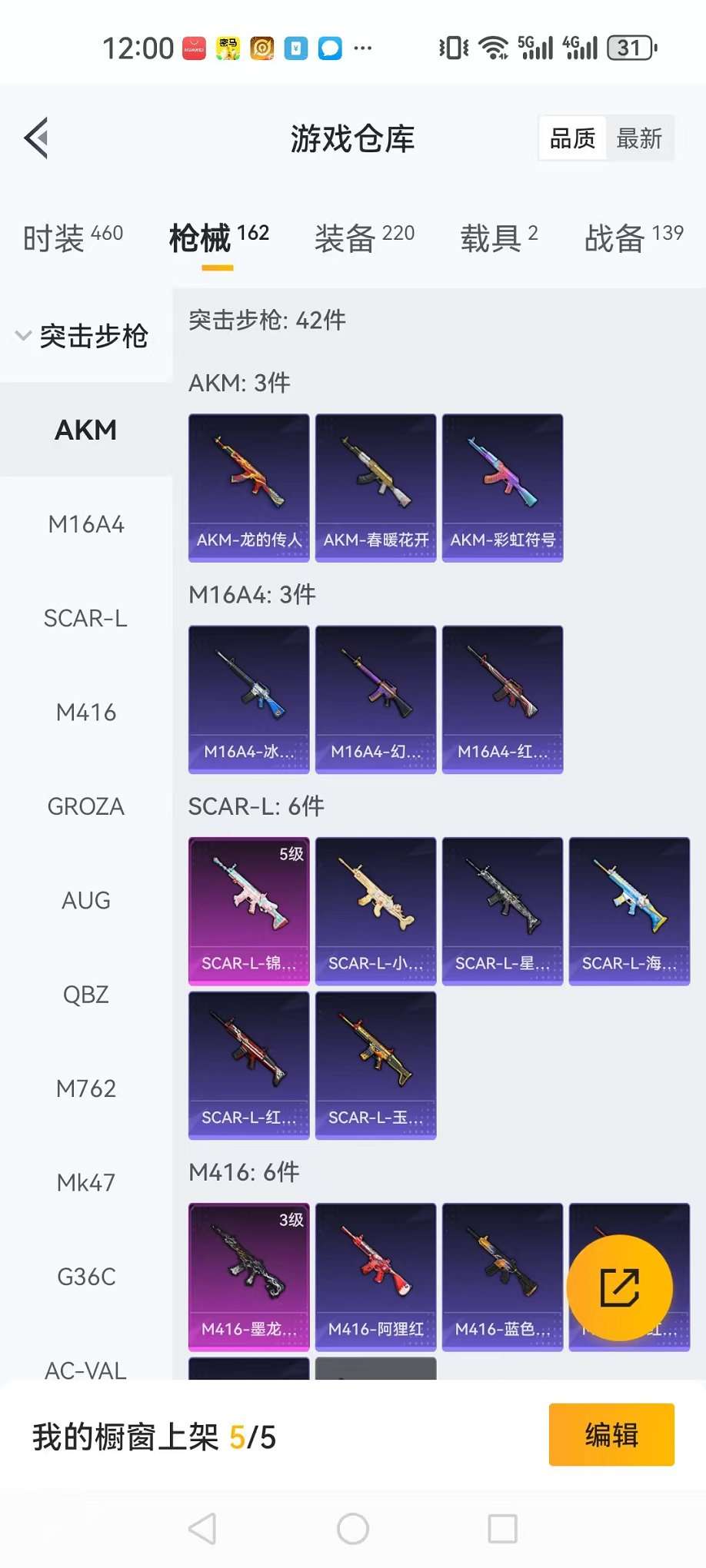
Task: Switch to the 载具 tab
Action: 499,238
